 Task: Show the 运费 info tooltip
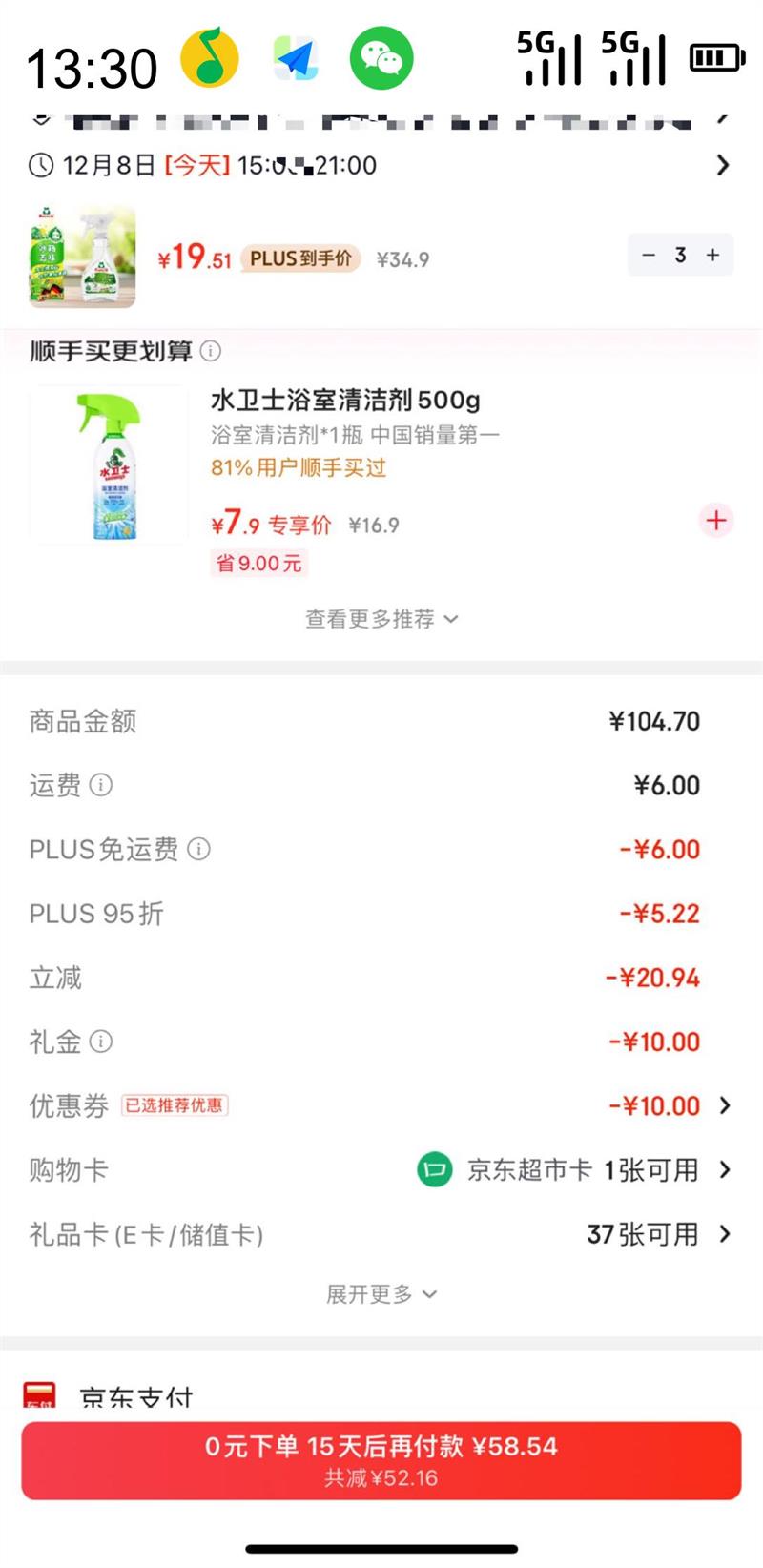tap(100, 785)
